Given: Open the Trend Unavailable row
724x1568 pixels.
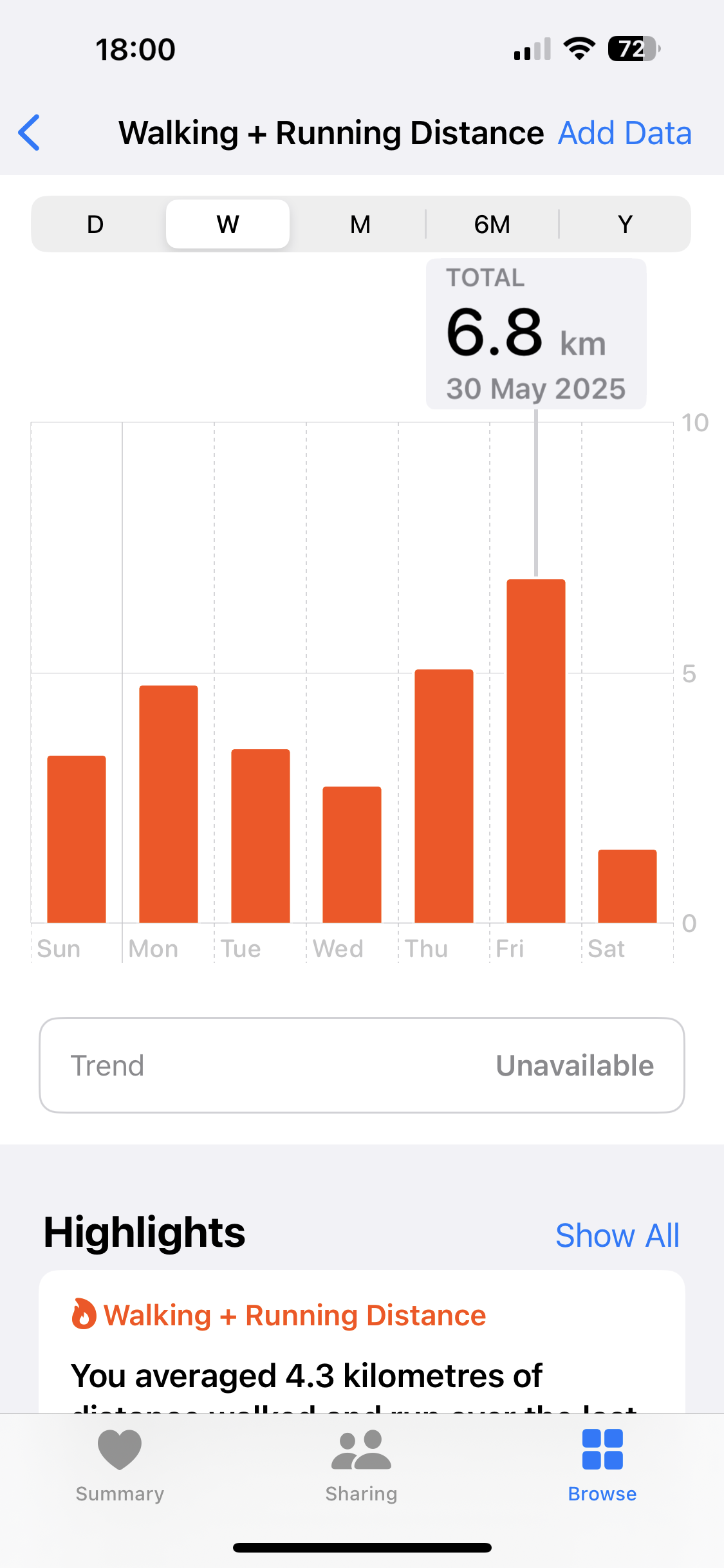Looking at the screenshot, I should [362, 1065].
